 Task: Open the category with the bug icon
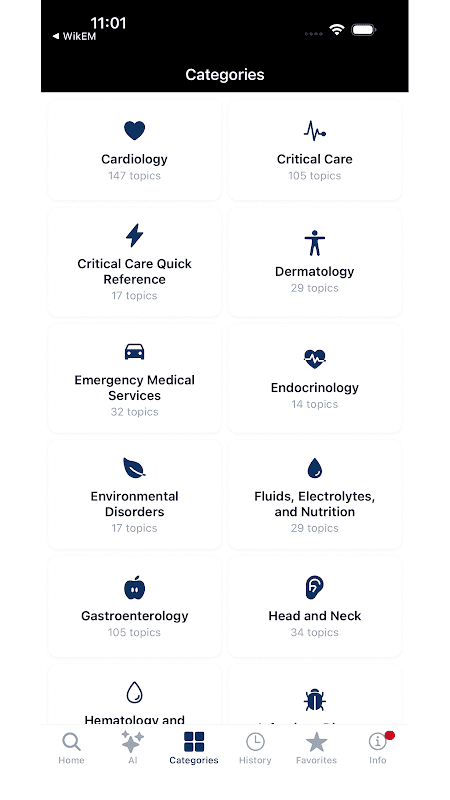tap(314, 694)
